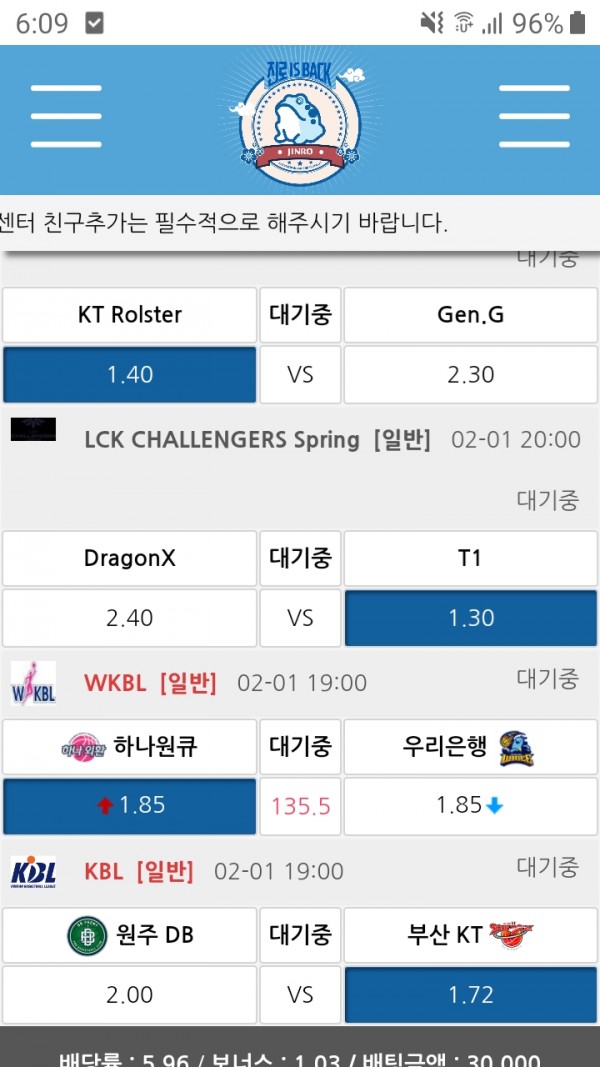Image resolution: width=600 pixels, height=1067 pixels.
Task: Pick 우리은행 odds 1.85
Action: tap(471, 805)
